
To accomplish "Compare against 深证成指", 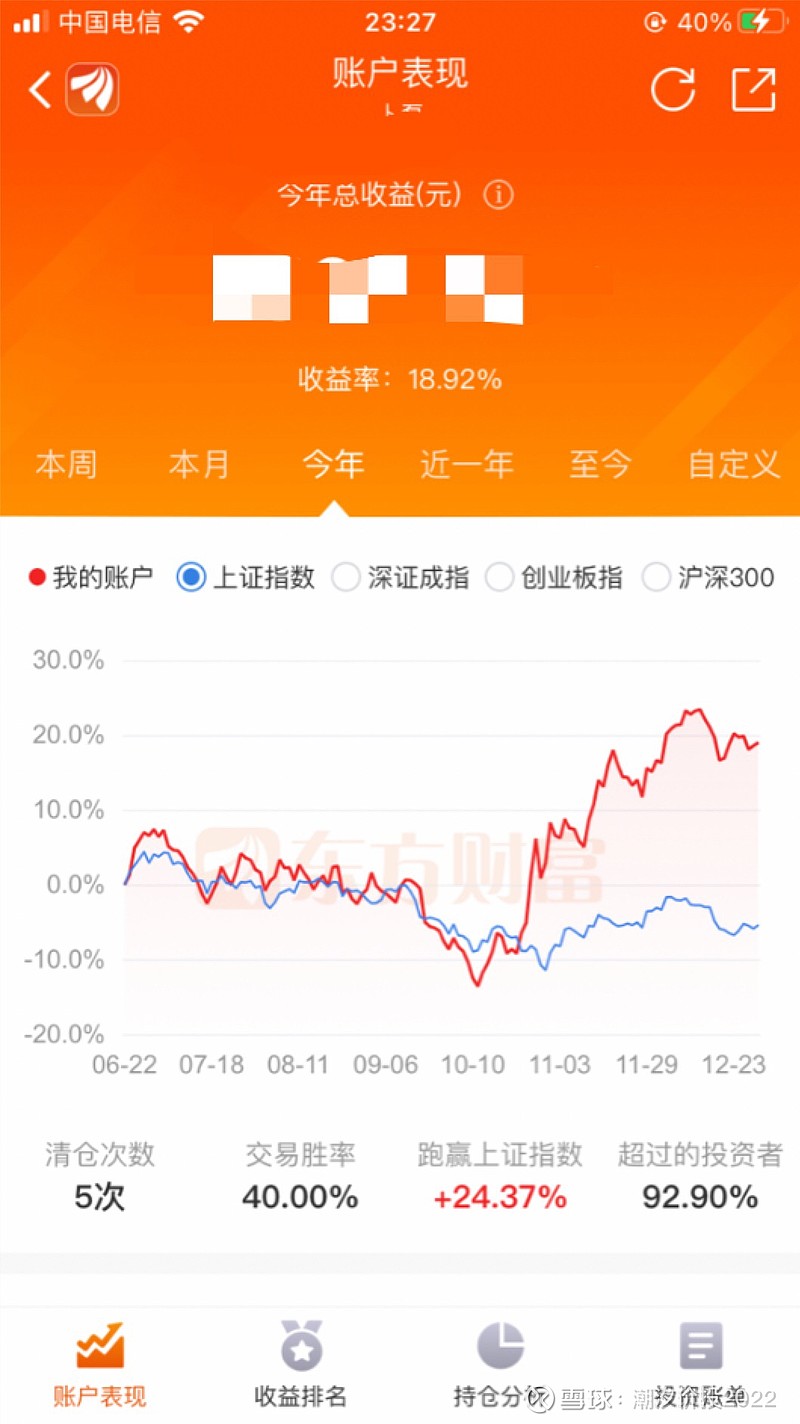I will click(401, 577).
